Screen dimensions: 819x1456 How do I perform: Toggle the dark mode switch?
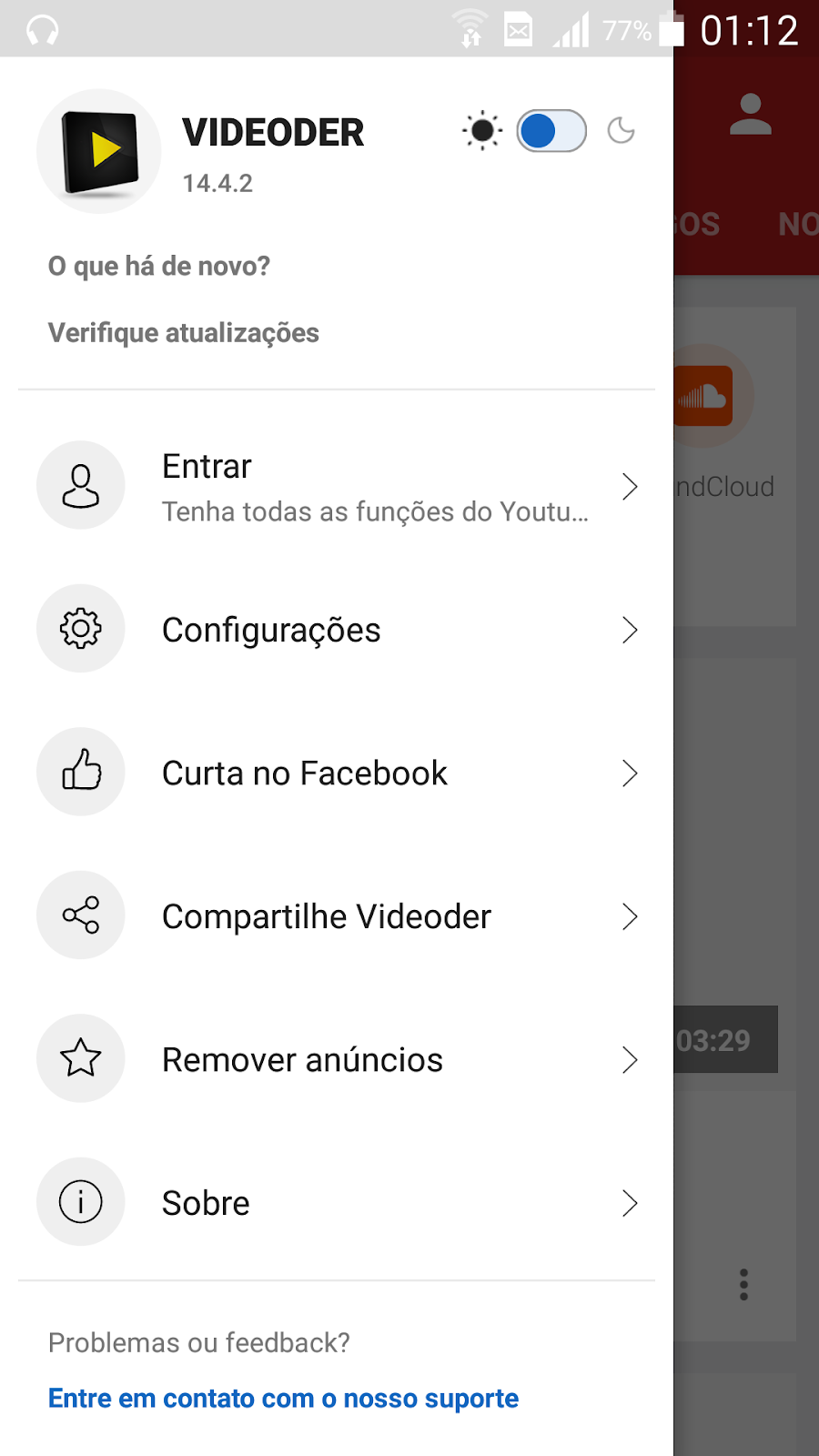551,131
